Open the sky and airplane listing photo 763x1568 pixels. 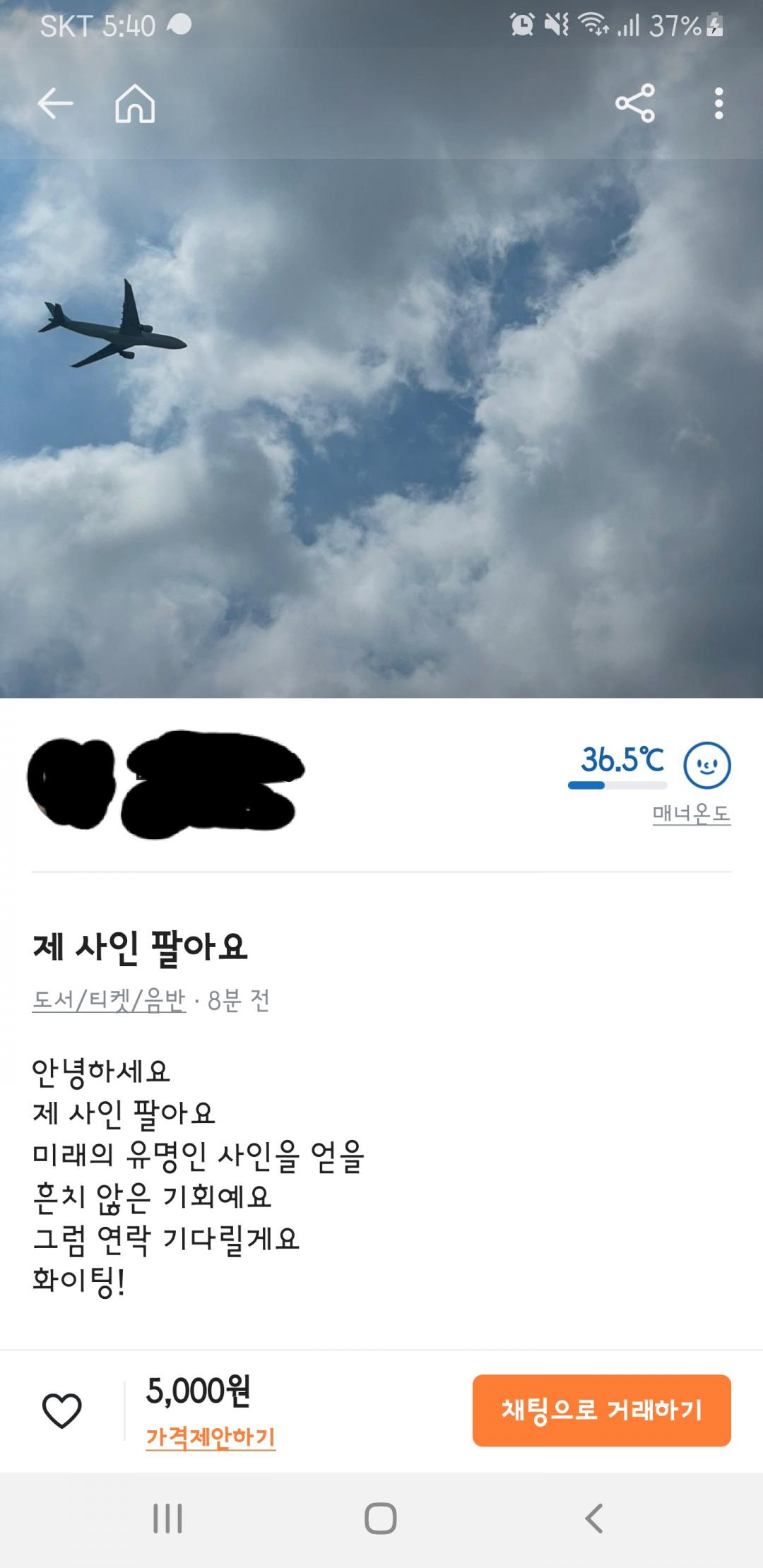(x=381, y=424)
